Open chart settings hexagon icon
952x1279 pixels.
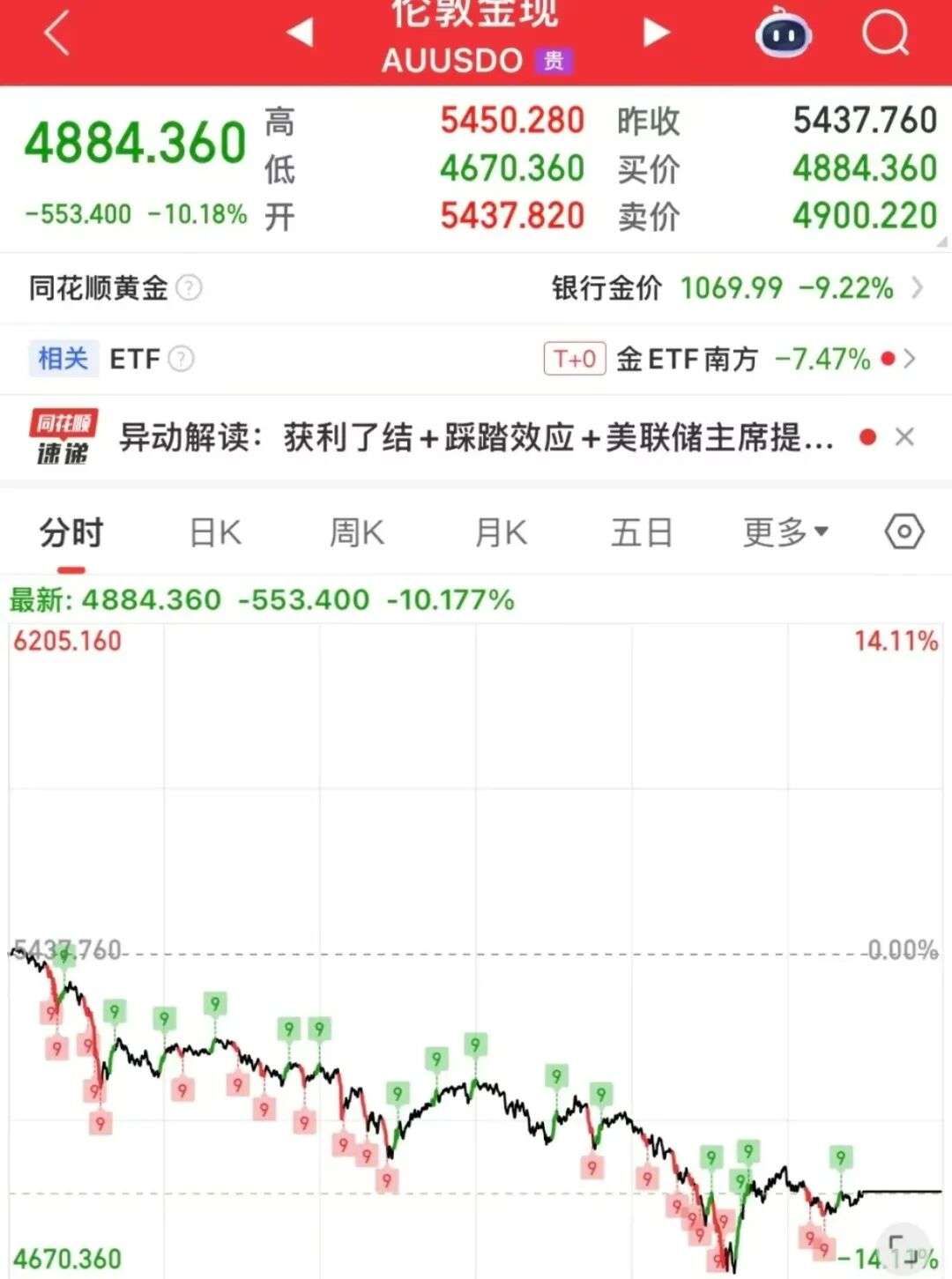(904, 532)
